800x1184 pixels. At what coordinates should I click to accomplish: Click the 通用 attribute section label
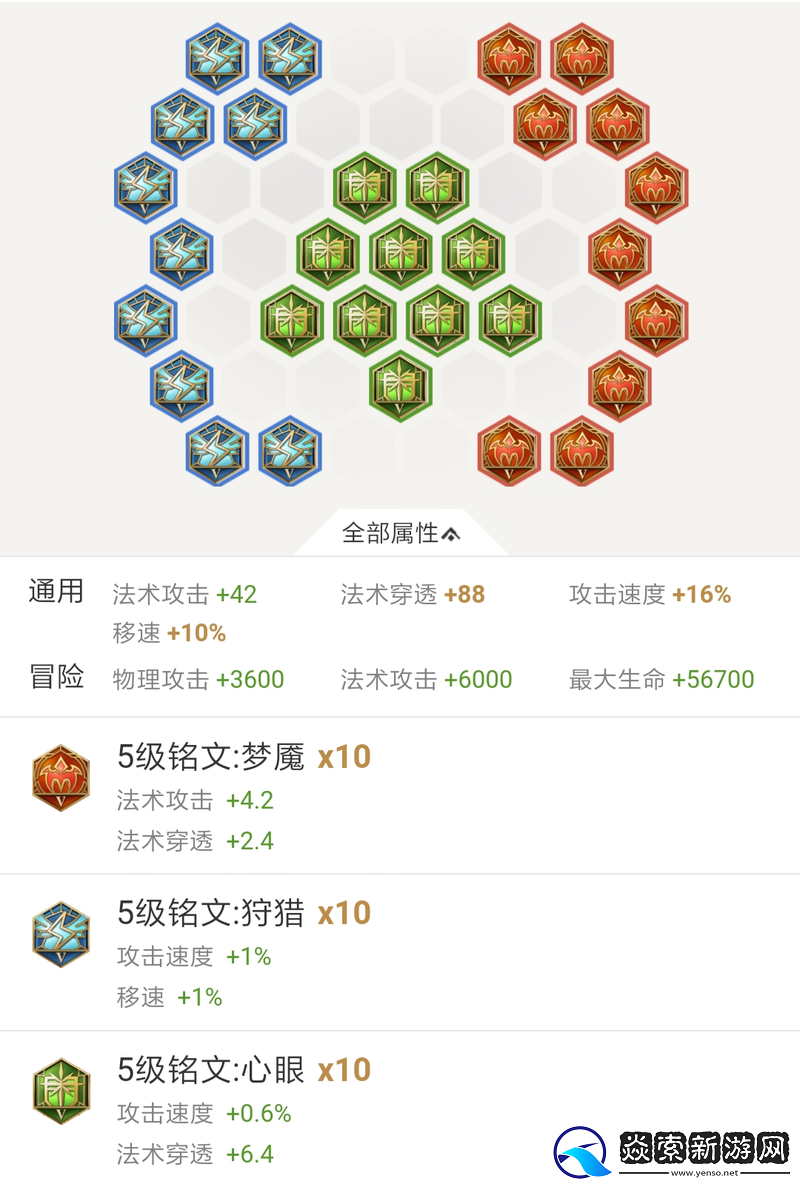tap(55, 592)
